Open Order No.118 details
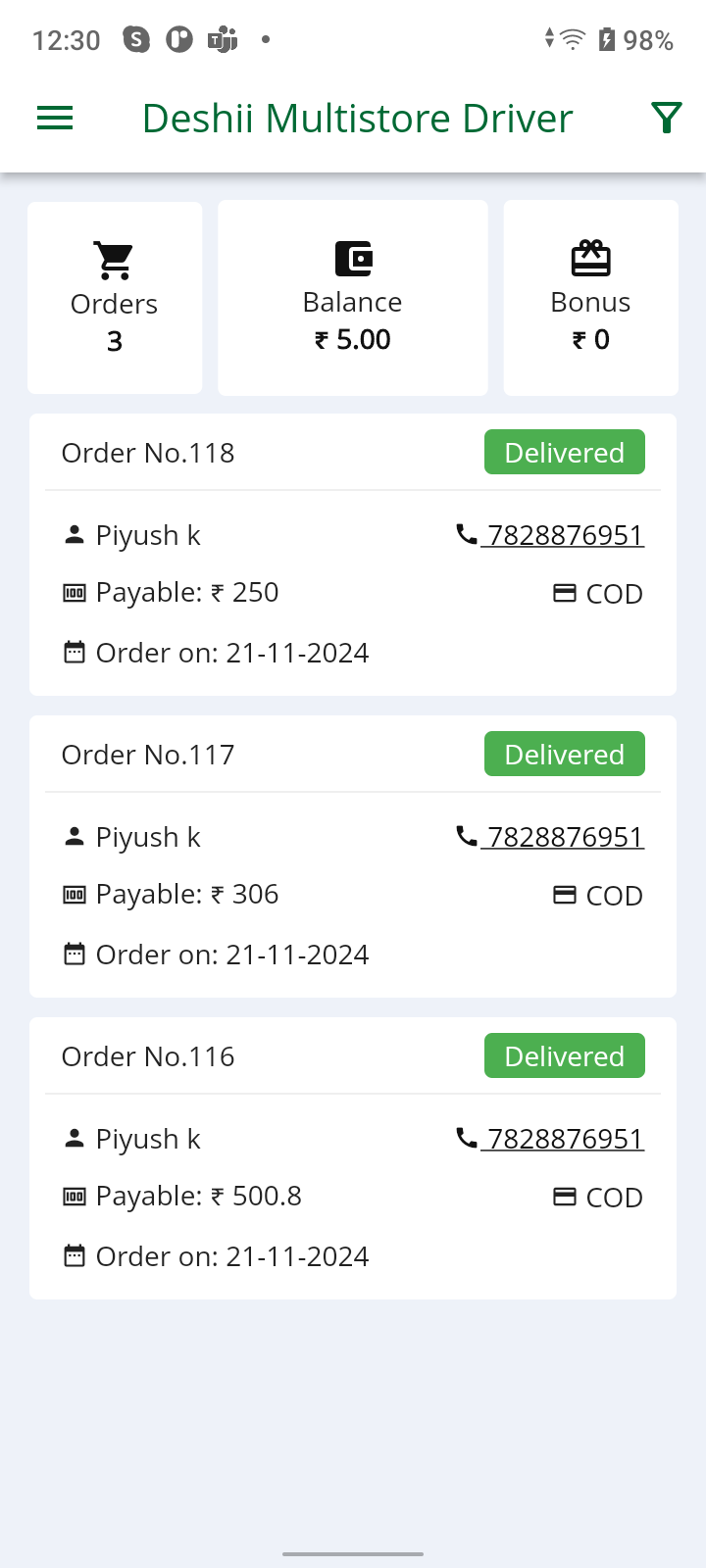706x1568 pixels. tap(147, 453)
